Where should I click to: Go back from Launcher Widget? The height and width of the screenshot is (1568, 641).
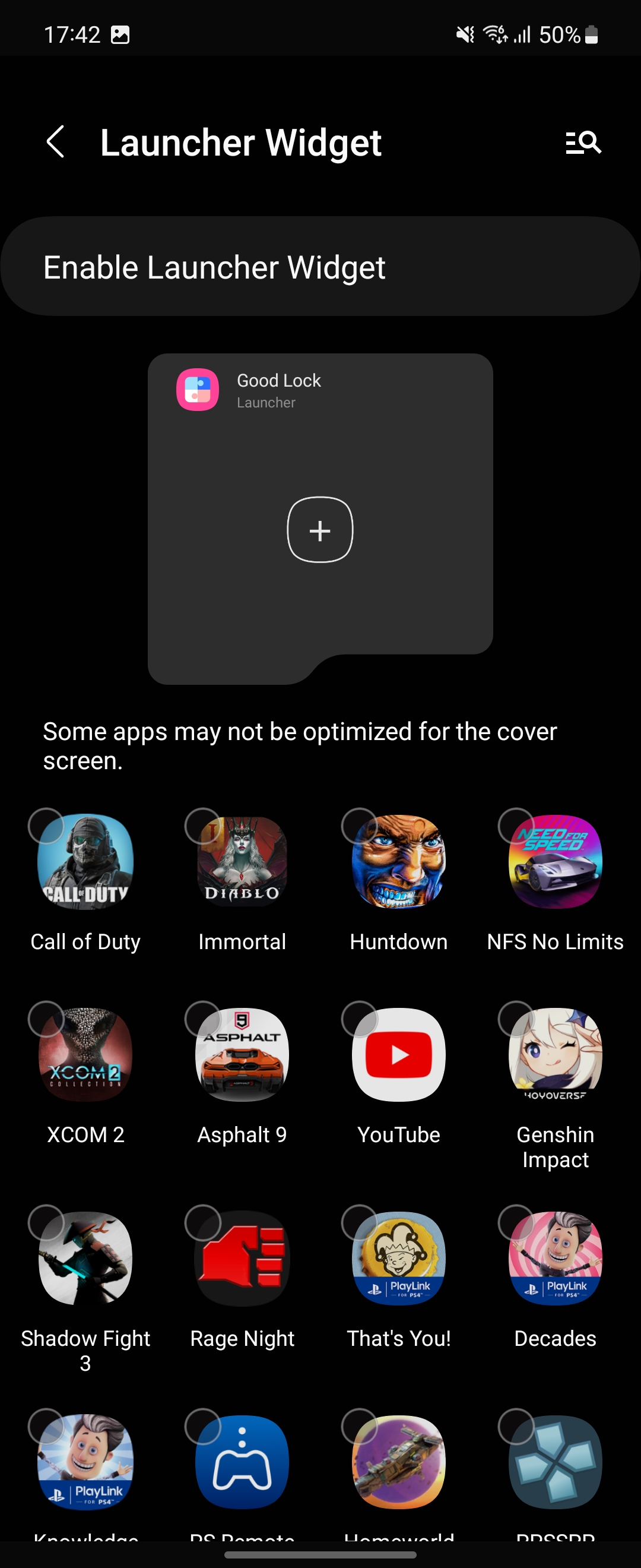click(x=55, y=143)
